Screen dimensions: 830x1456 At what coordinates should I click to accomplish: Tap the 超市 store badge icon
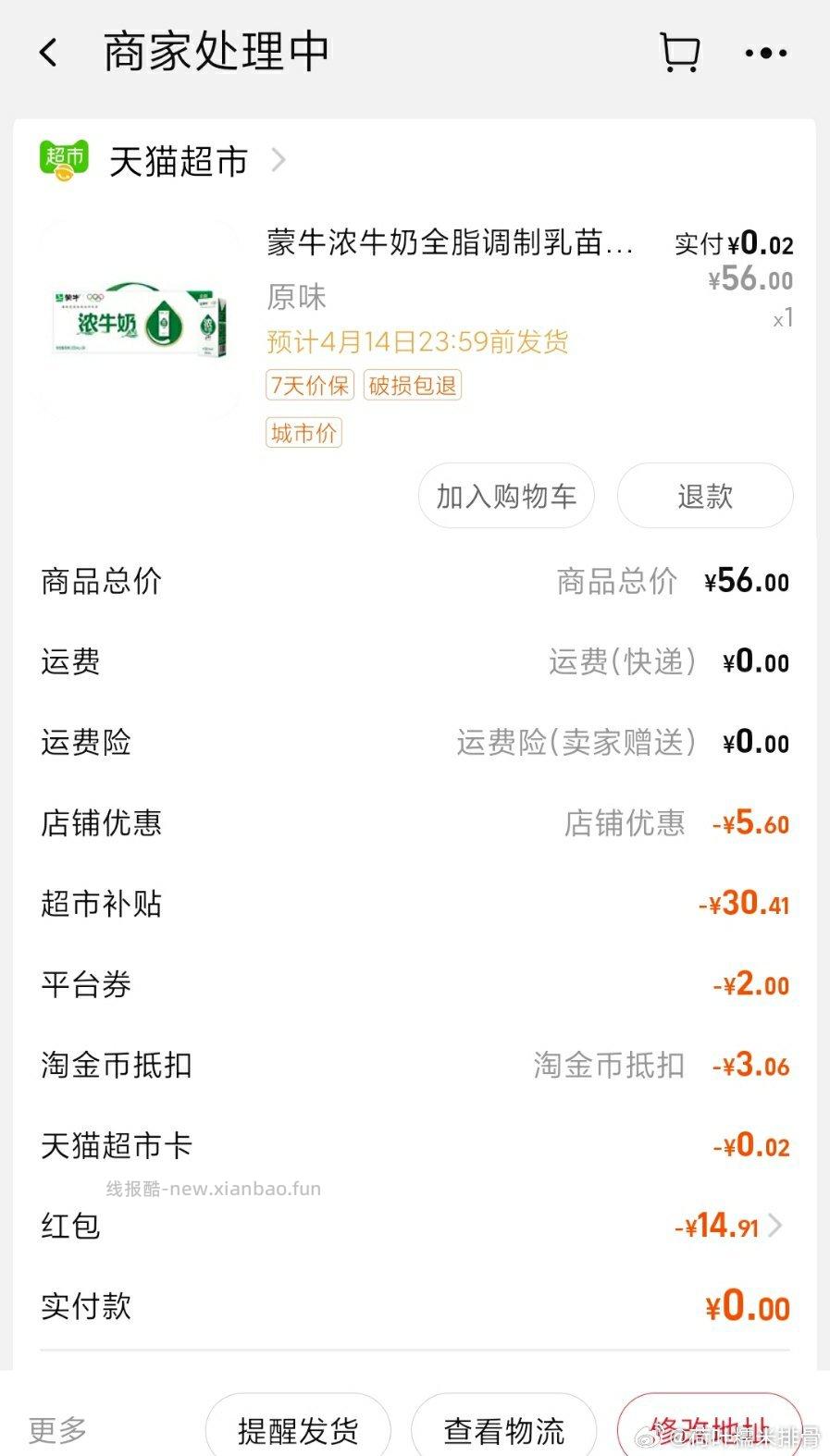click(62, 160)
